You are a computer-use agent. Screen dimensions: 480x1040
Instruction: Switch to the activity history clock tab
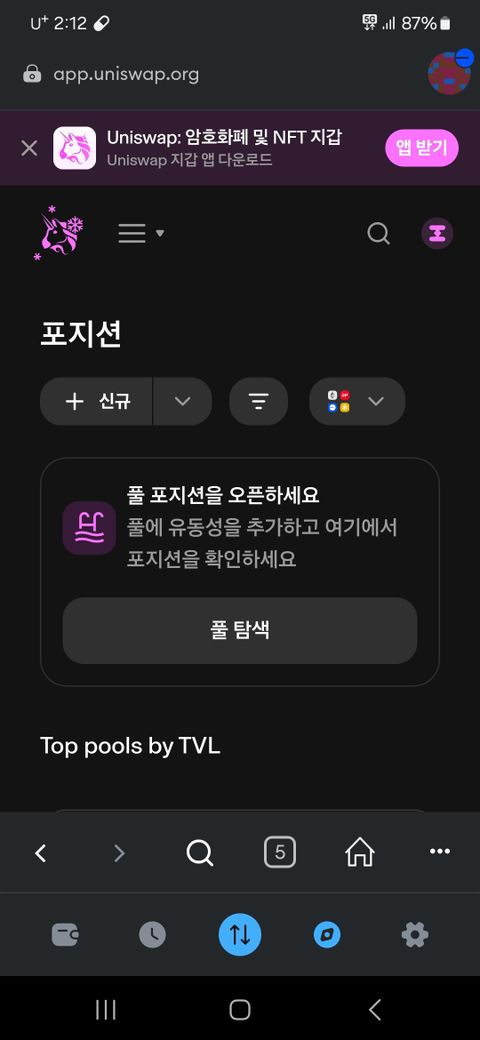[152, 935]
